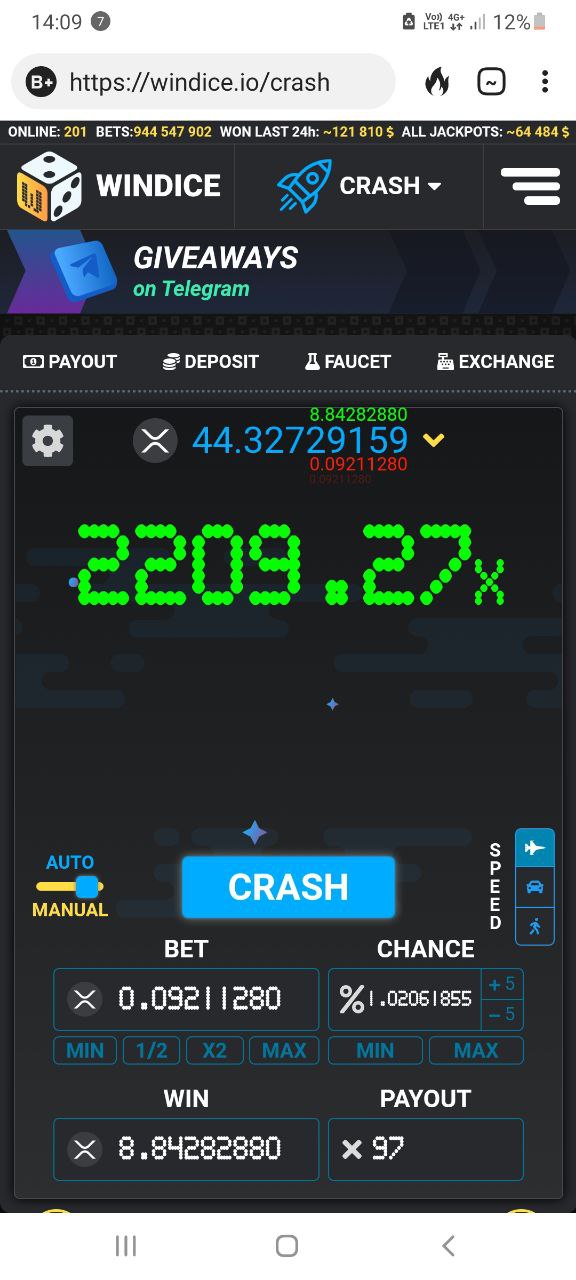Select the airplane speed option
Screen dimensions: 576x1280
[534, 848]
